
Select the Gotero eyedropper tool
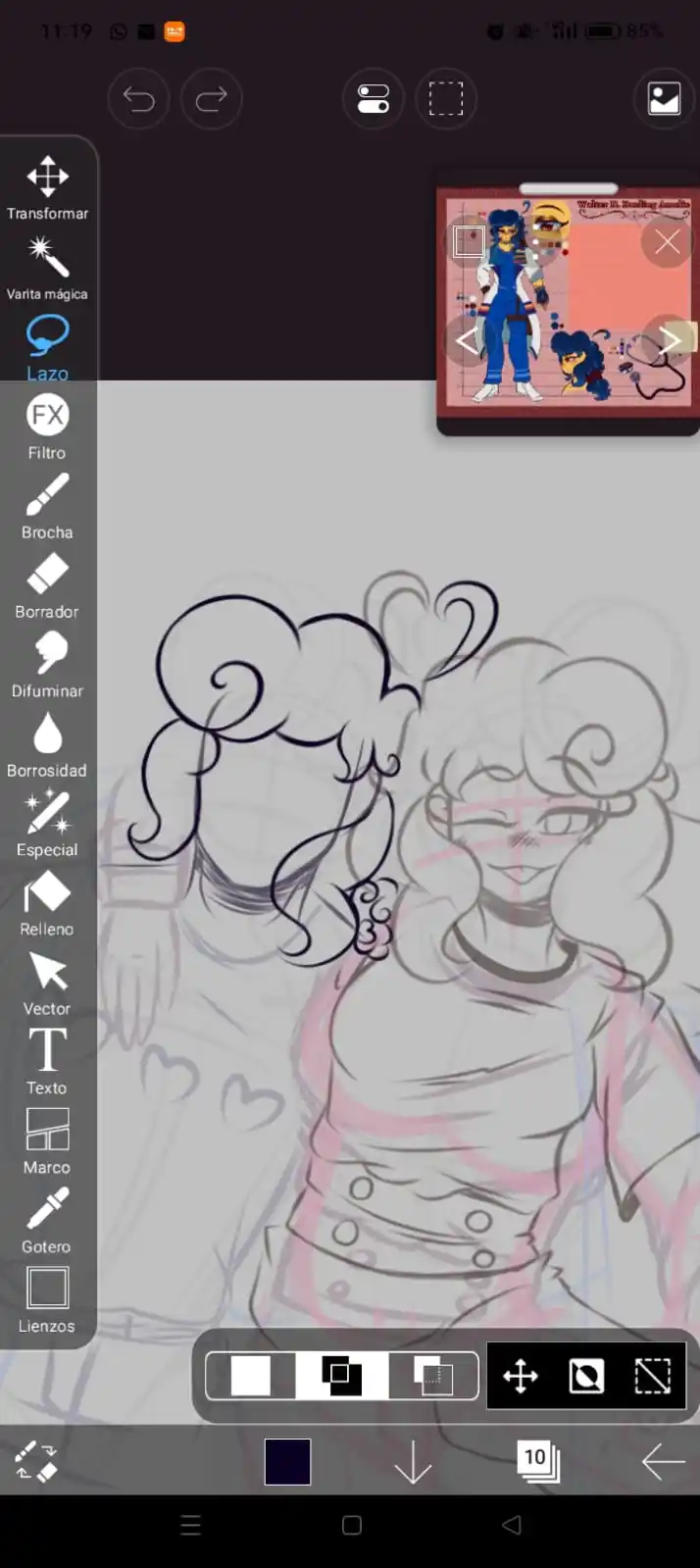[47, 1219]
